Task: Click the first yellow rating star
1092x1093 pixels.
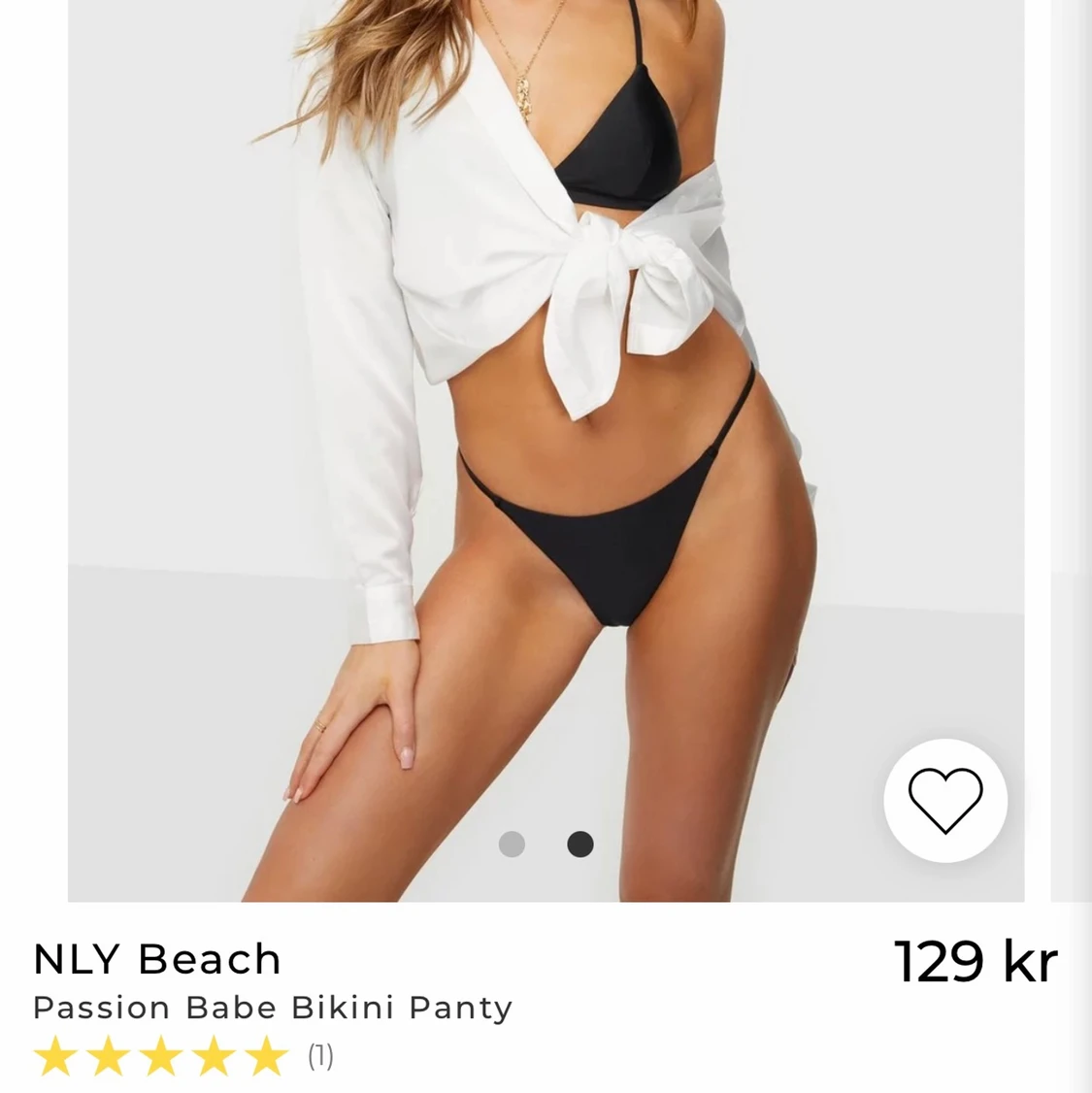Action: pyautogui.click(x=55, y=1057)
